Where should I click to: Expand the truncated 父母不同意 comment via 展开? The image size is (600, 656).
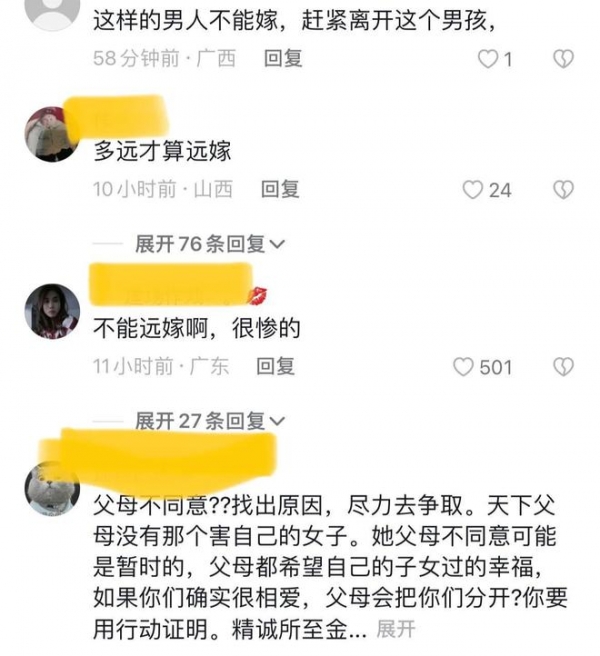point(395,630)
